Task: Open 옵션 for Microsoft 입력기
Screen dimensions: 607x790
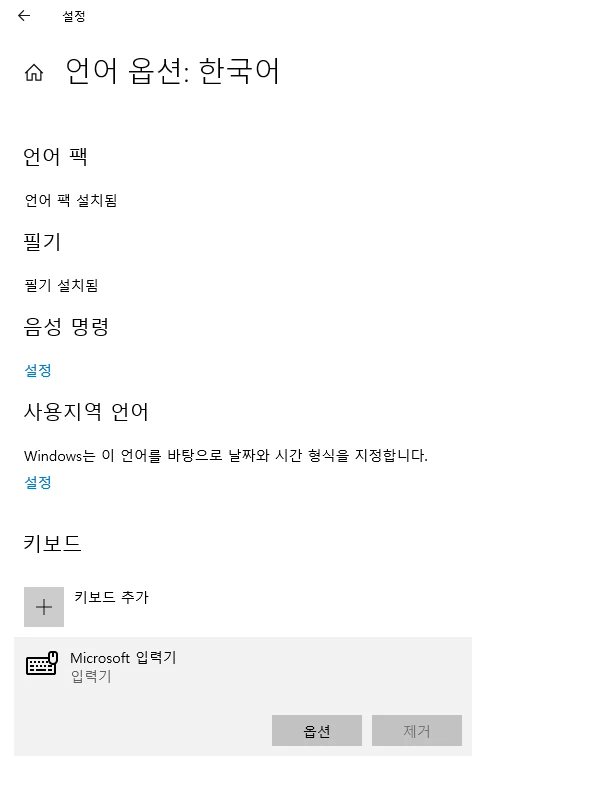Action: (317, 731)
